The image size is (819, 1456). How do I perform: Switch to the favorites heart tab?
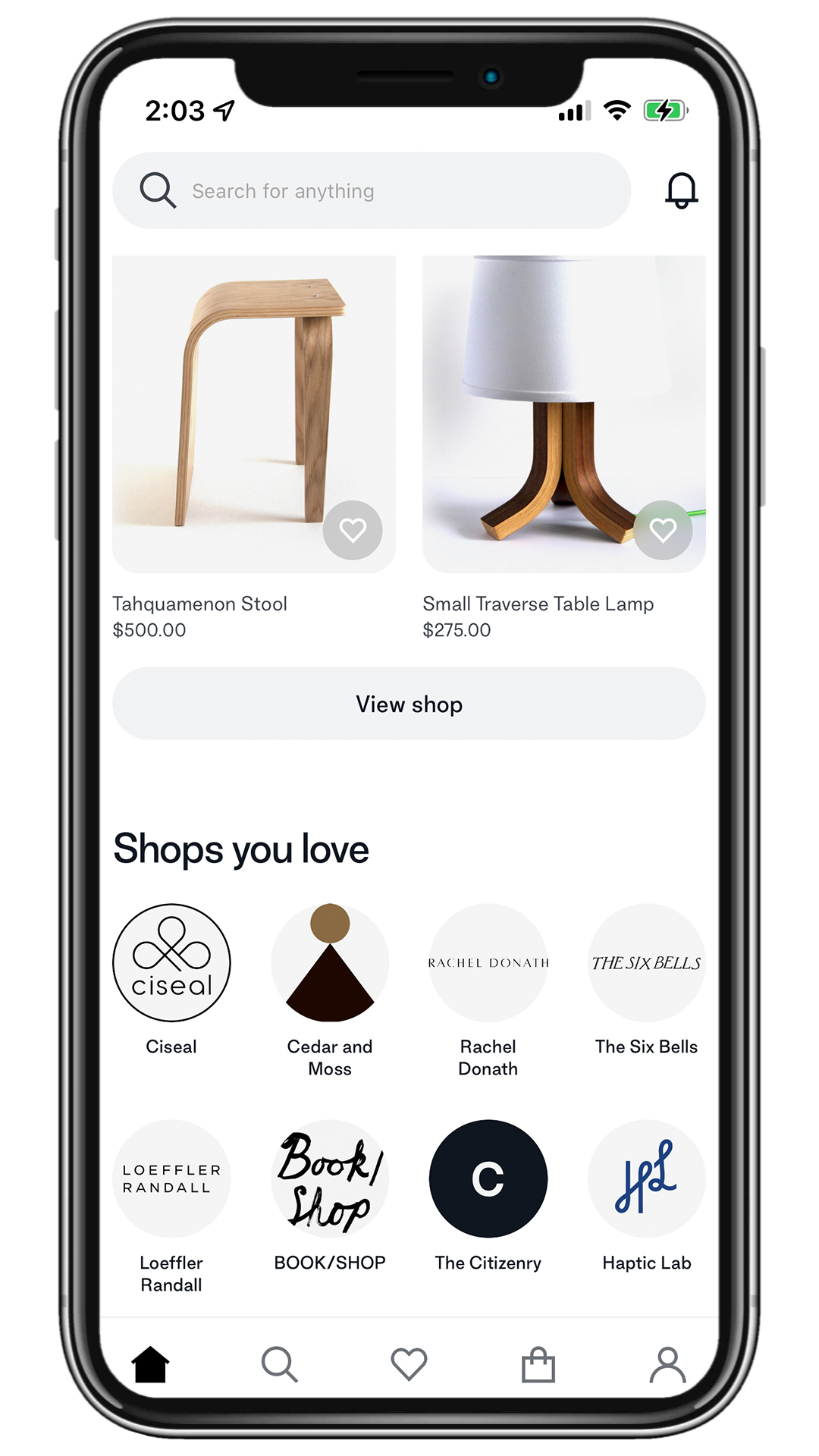pos(409,1364)
